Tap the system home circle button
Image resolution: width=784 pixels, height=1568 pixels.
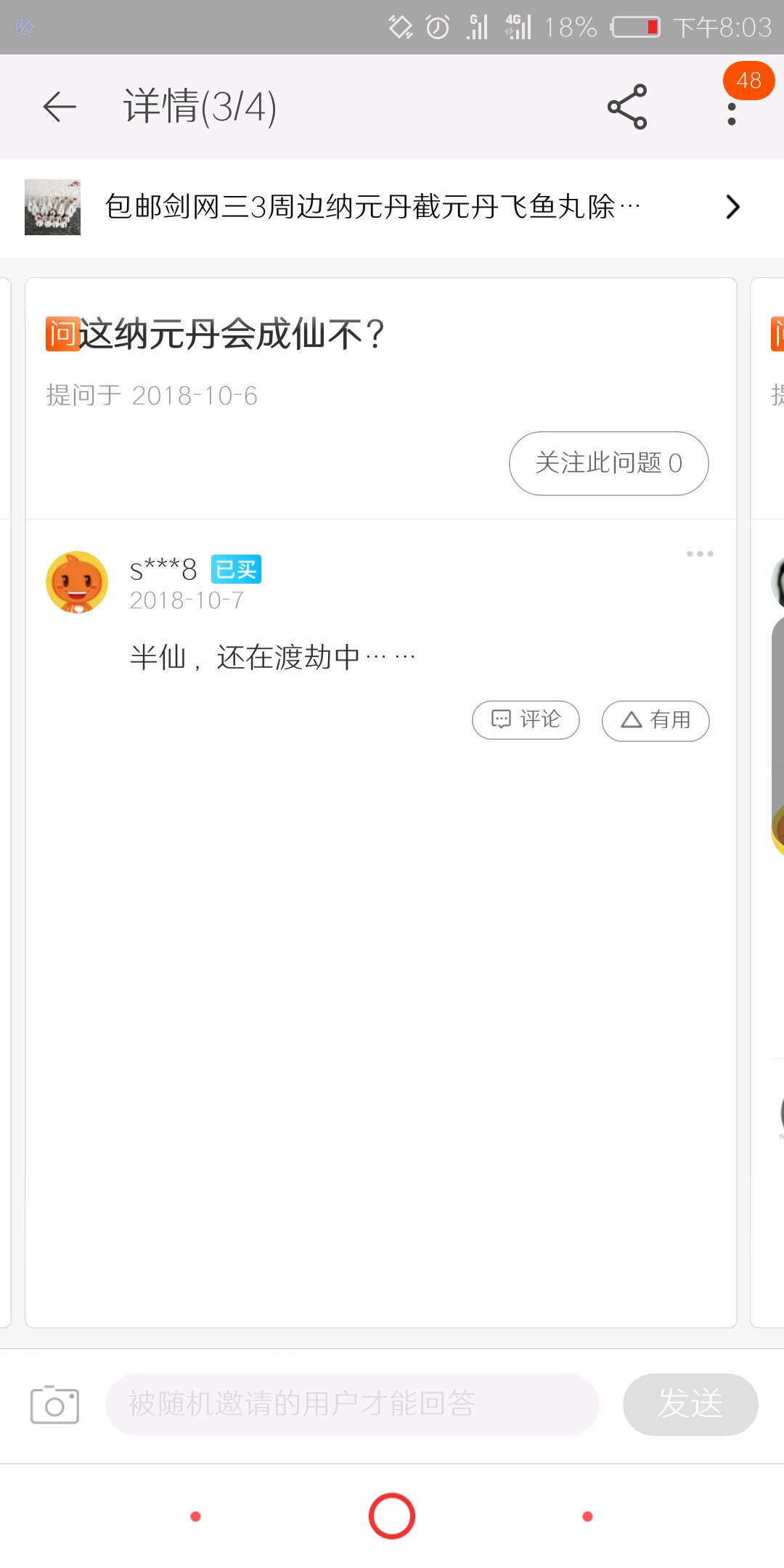(392, 1516)
